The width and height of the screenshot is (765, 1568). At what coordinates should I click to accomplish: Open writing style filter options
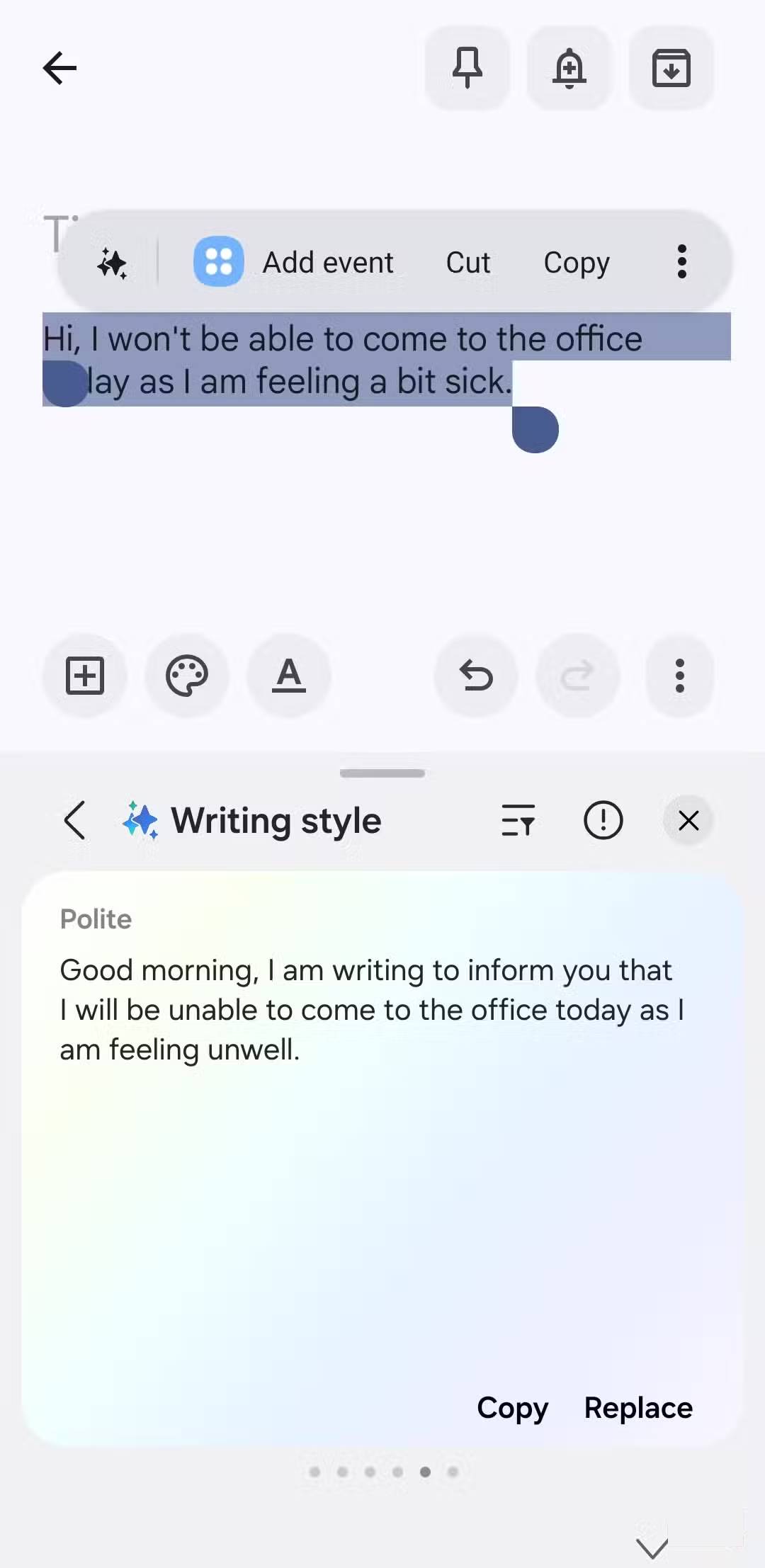point(518,820)
